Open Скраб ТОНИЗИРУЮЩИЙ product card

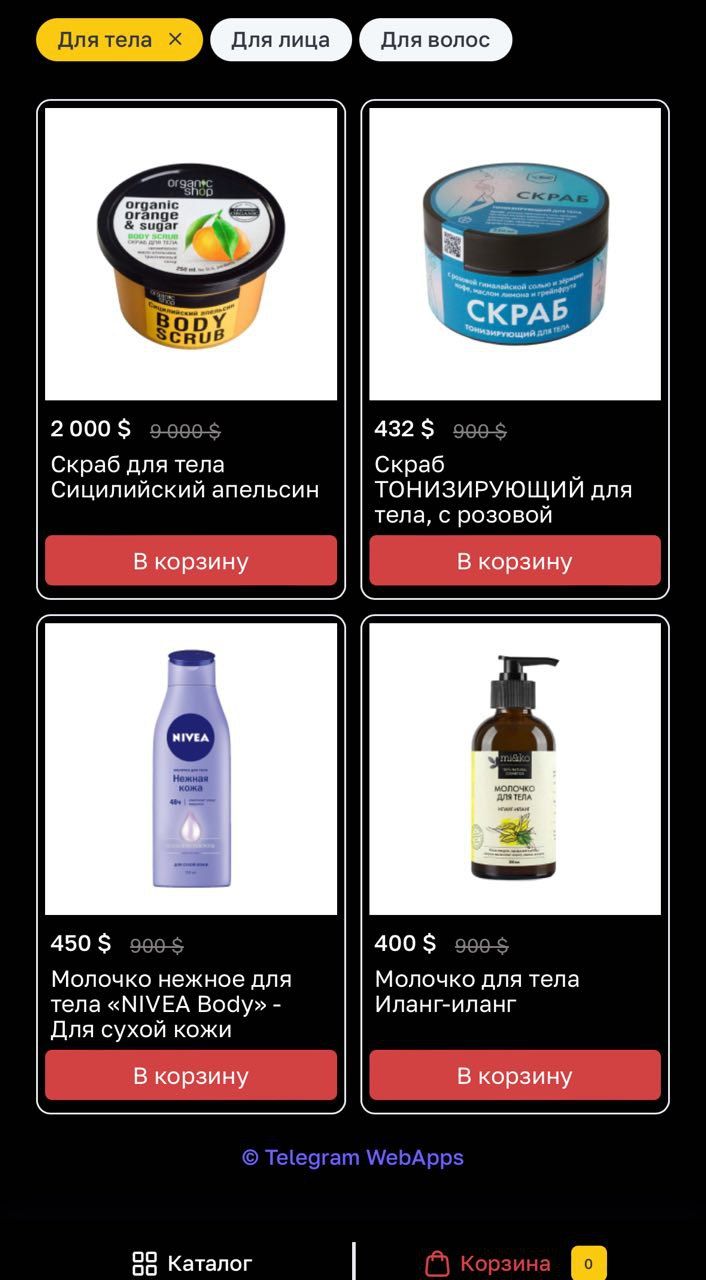point(515,254)
